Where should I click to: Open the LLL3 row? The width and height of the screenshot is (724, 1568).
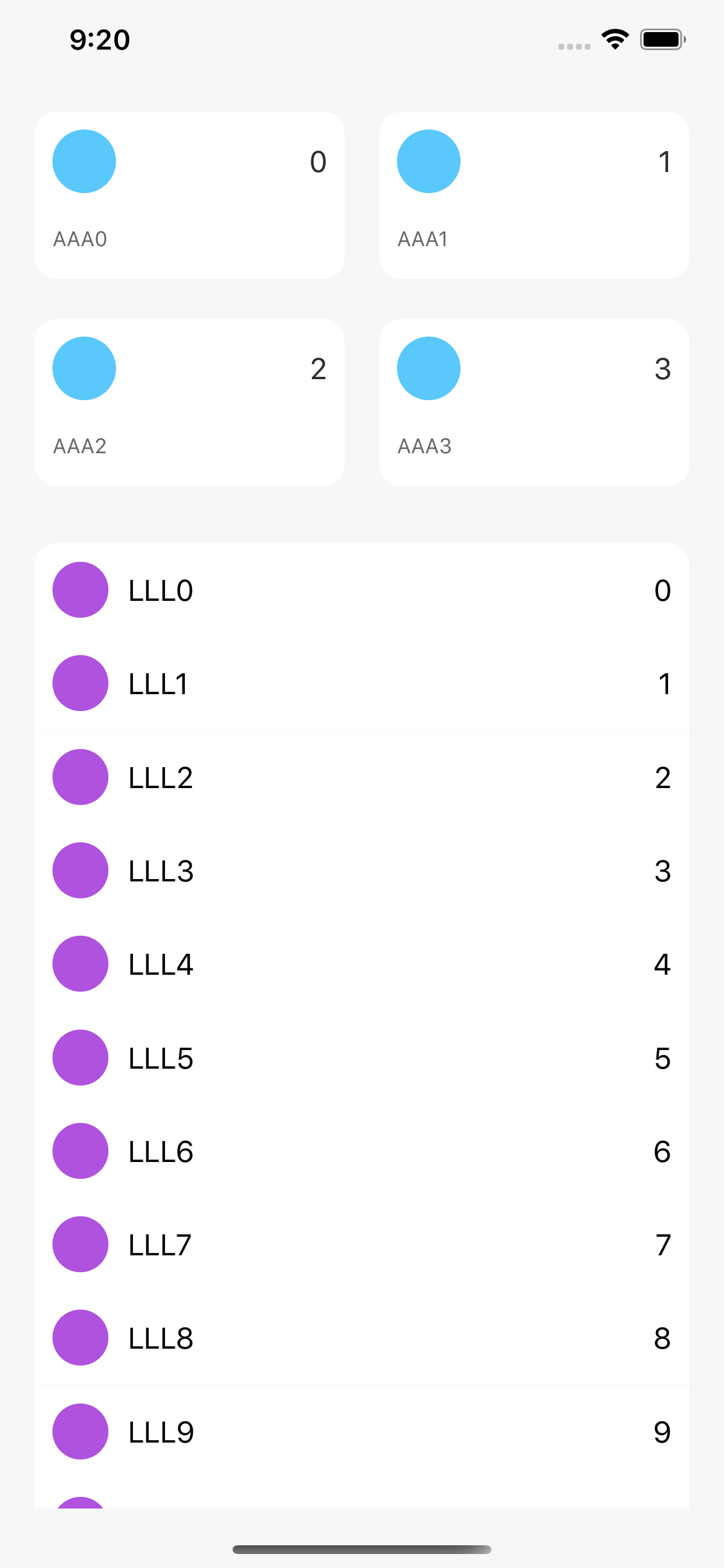click(x=361, y=870)
